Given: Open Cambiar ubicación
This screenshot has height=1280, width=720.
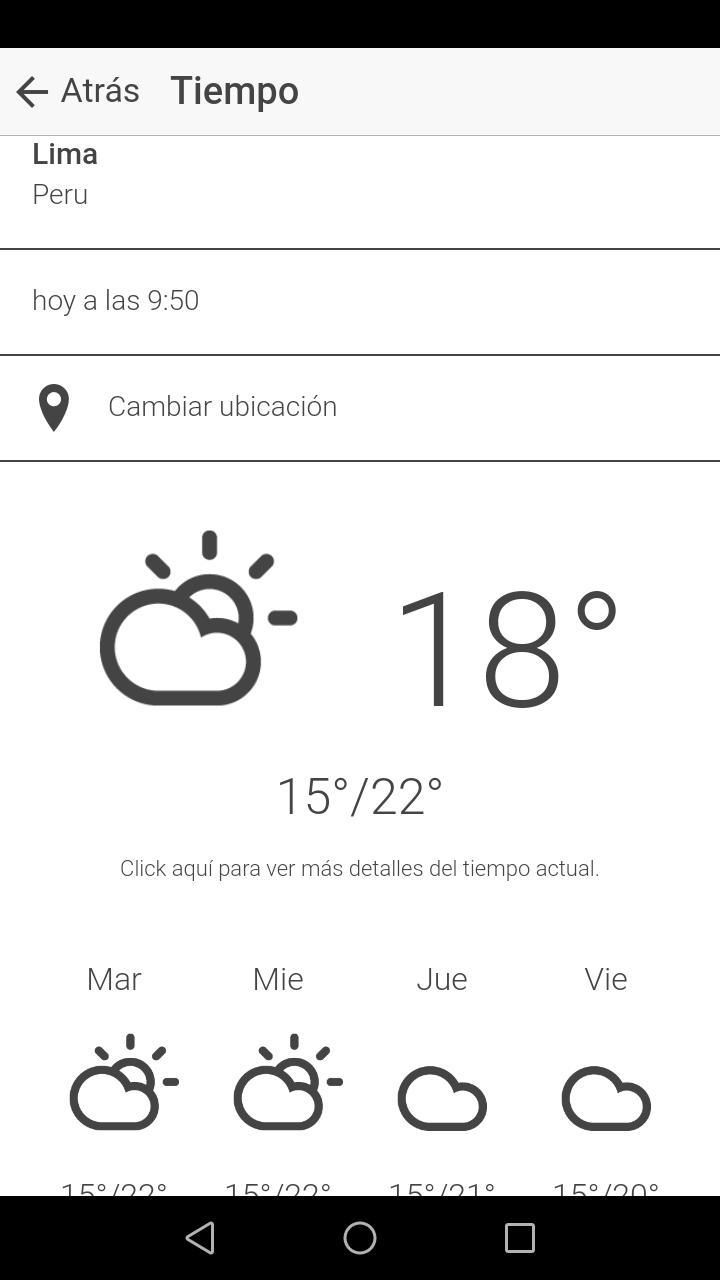Looking at the screenshot, I should point(222,406).
